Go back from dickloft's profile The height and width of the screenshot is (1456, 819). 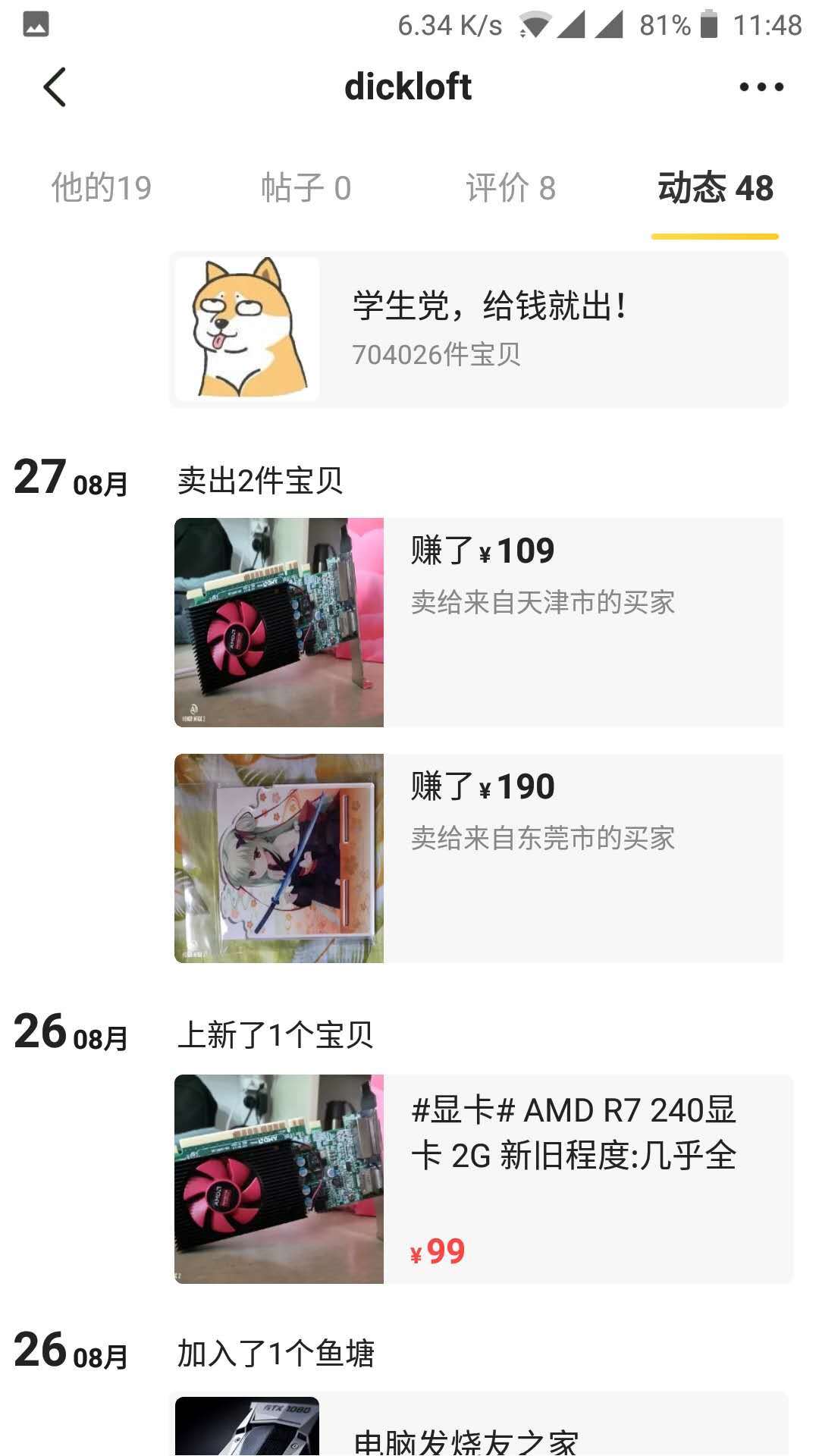55,87
